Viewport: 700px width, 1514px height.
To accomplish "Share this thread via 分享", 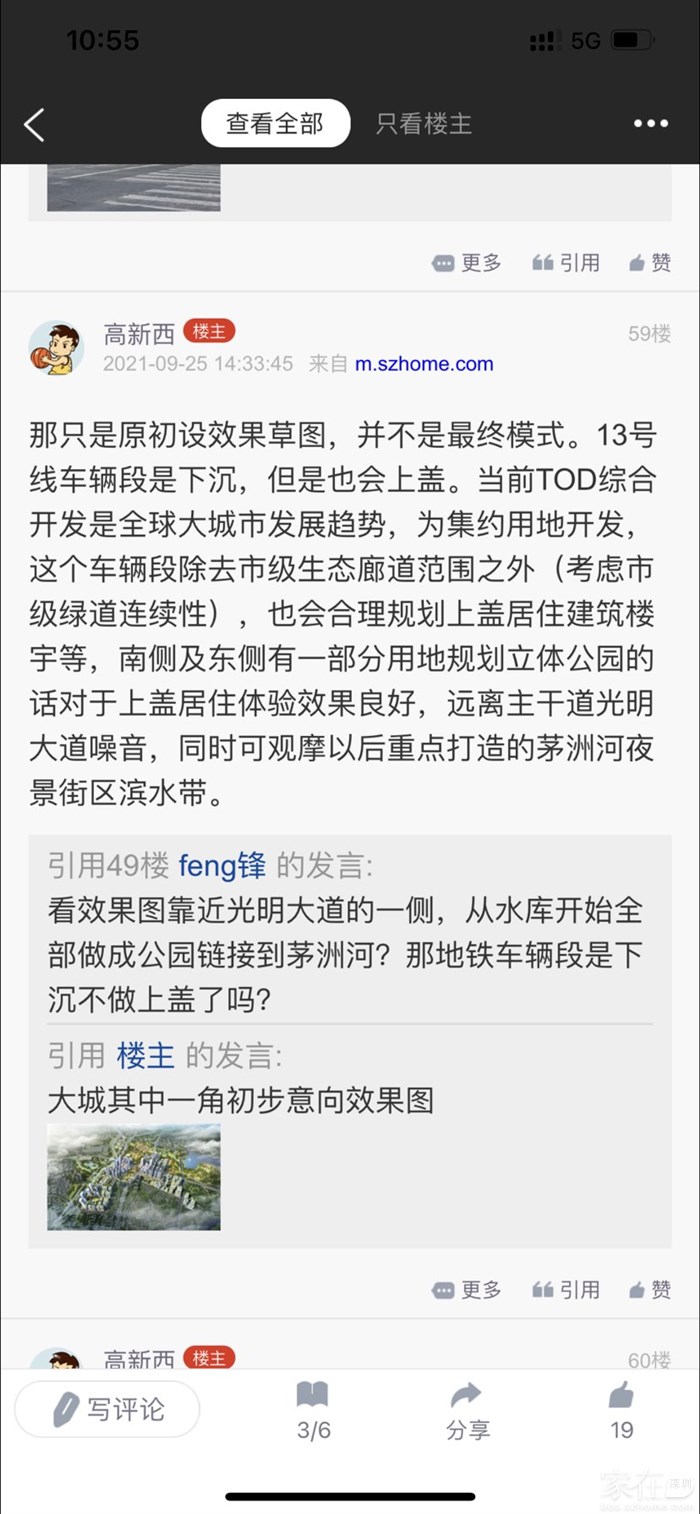I will click(x=467, y=1410).
